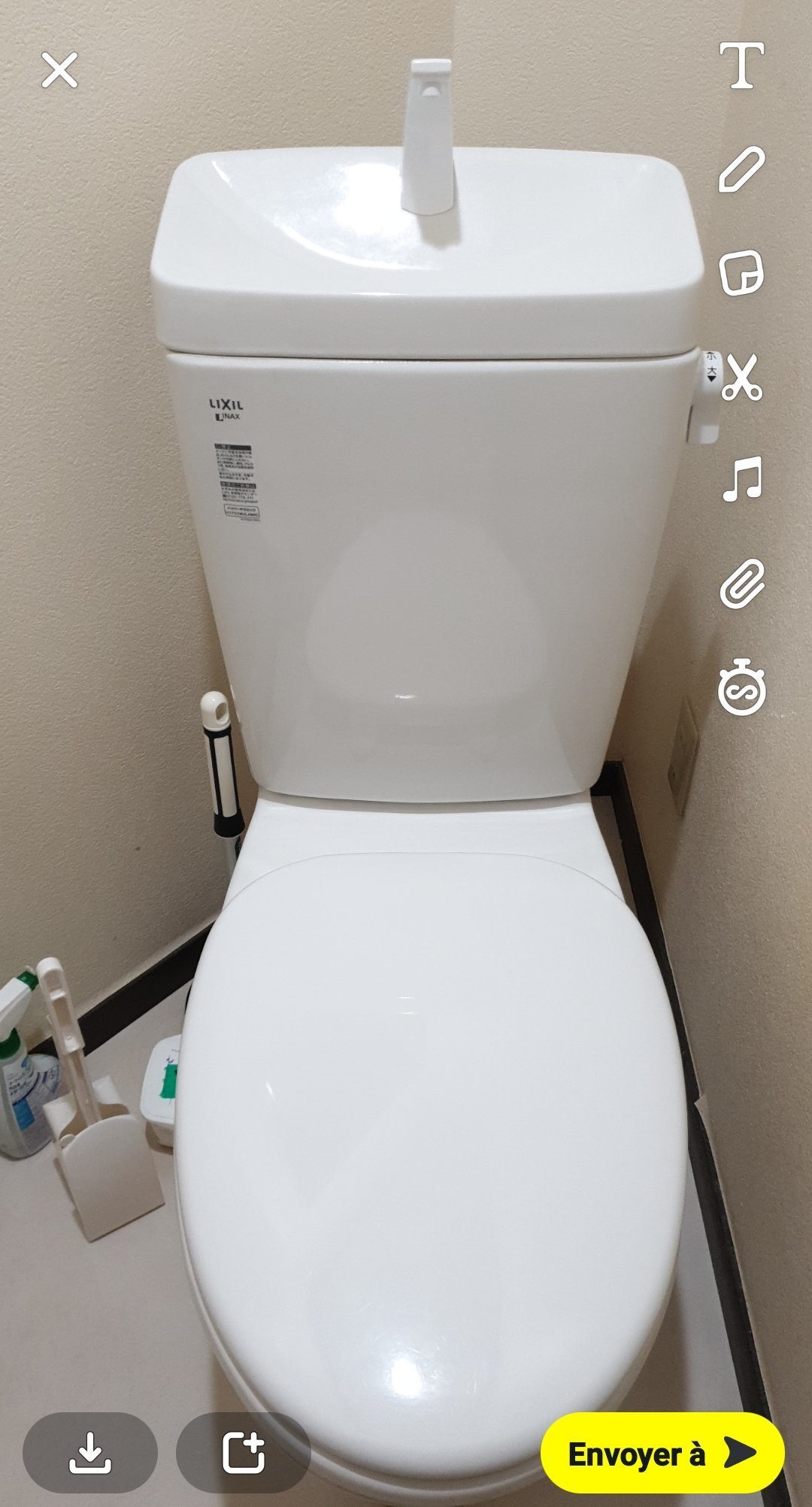This screenshot has width=812, height=1507.
Task: Close the snap preview with X
Action: click(59, 70)
